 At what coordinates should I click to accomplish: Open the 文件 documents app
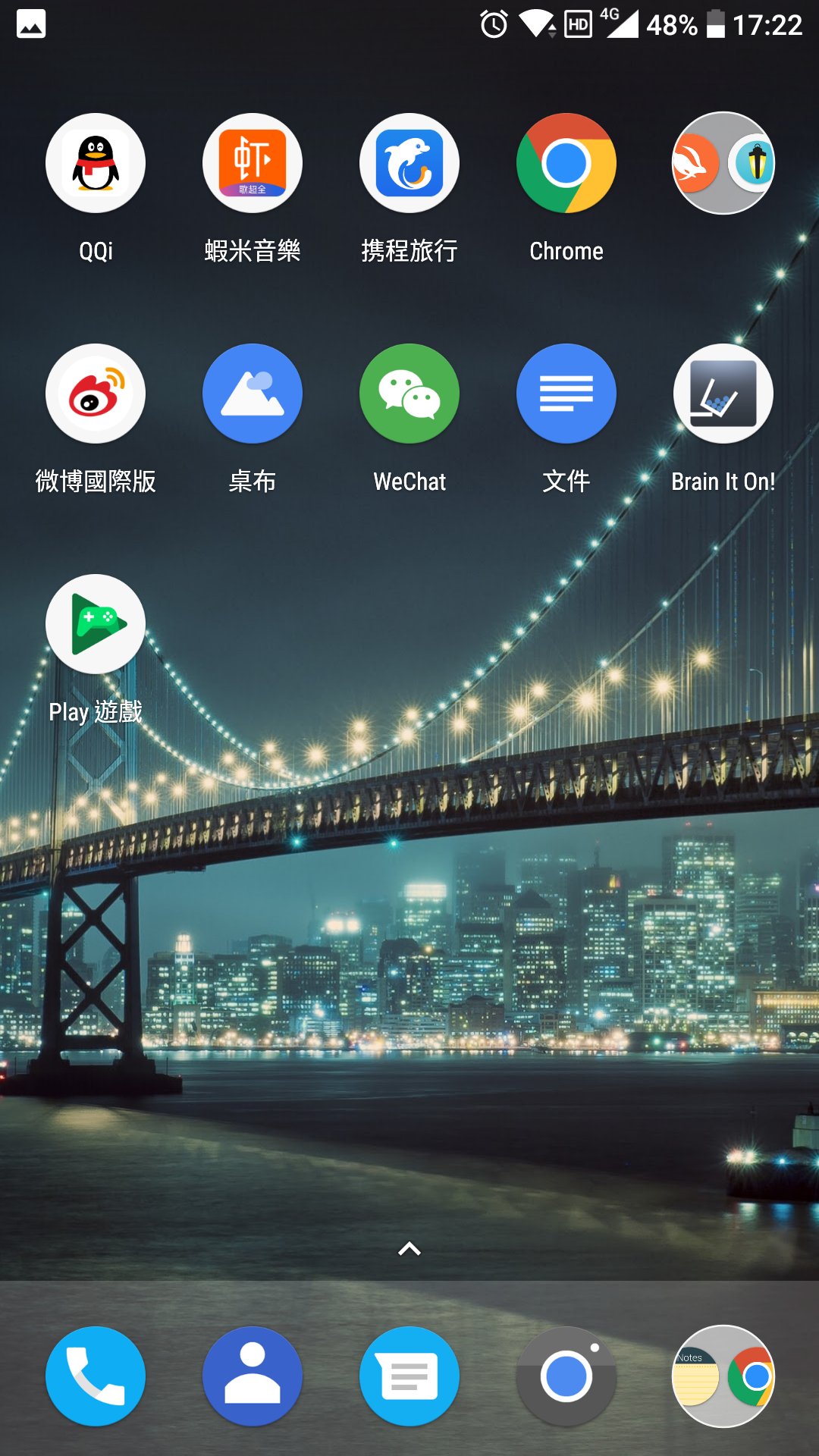(566, 394)
